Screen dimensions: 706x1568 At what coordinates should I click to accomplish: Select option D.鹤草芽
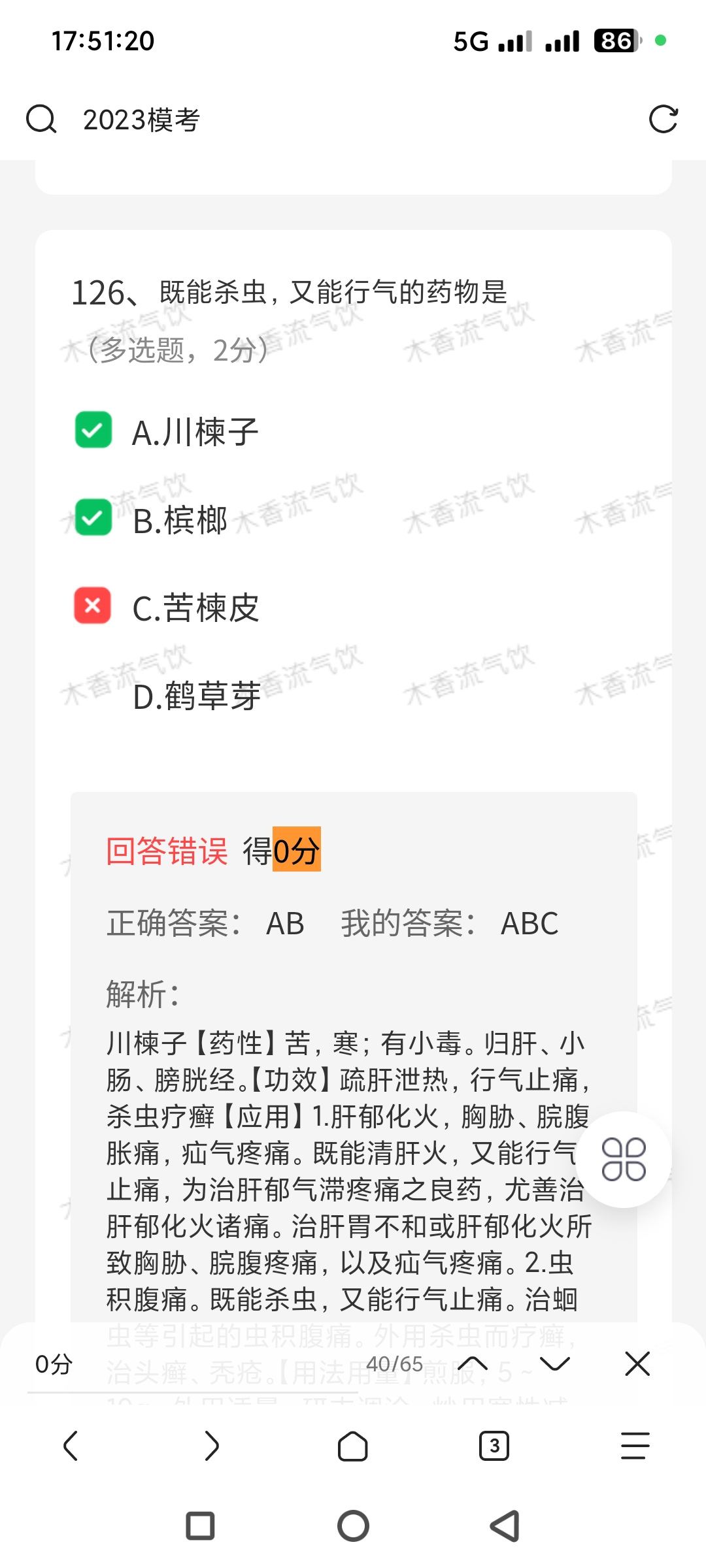196,696
